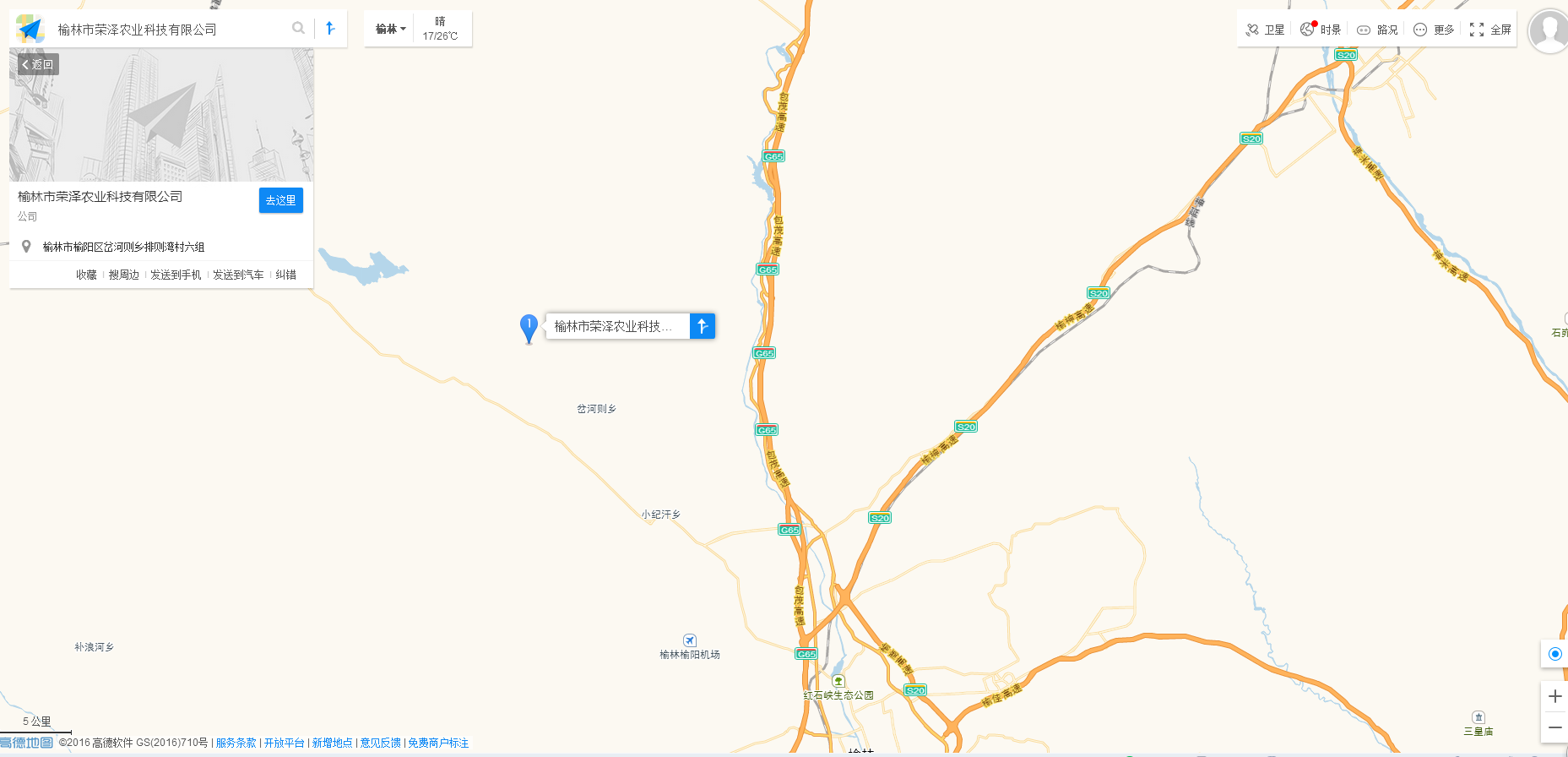Open the 榆林 city dropdown
The image size is (1568, 757).
tap(390, 29)
